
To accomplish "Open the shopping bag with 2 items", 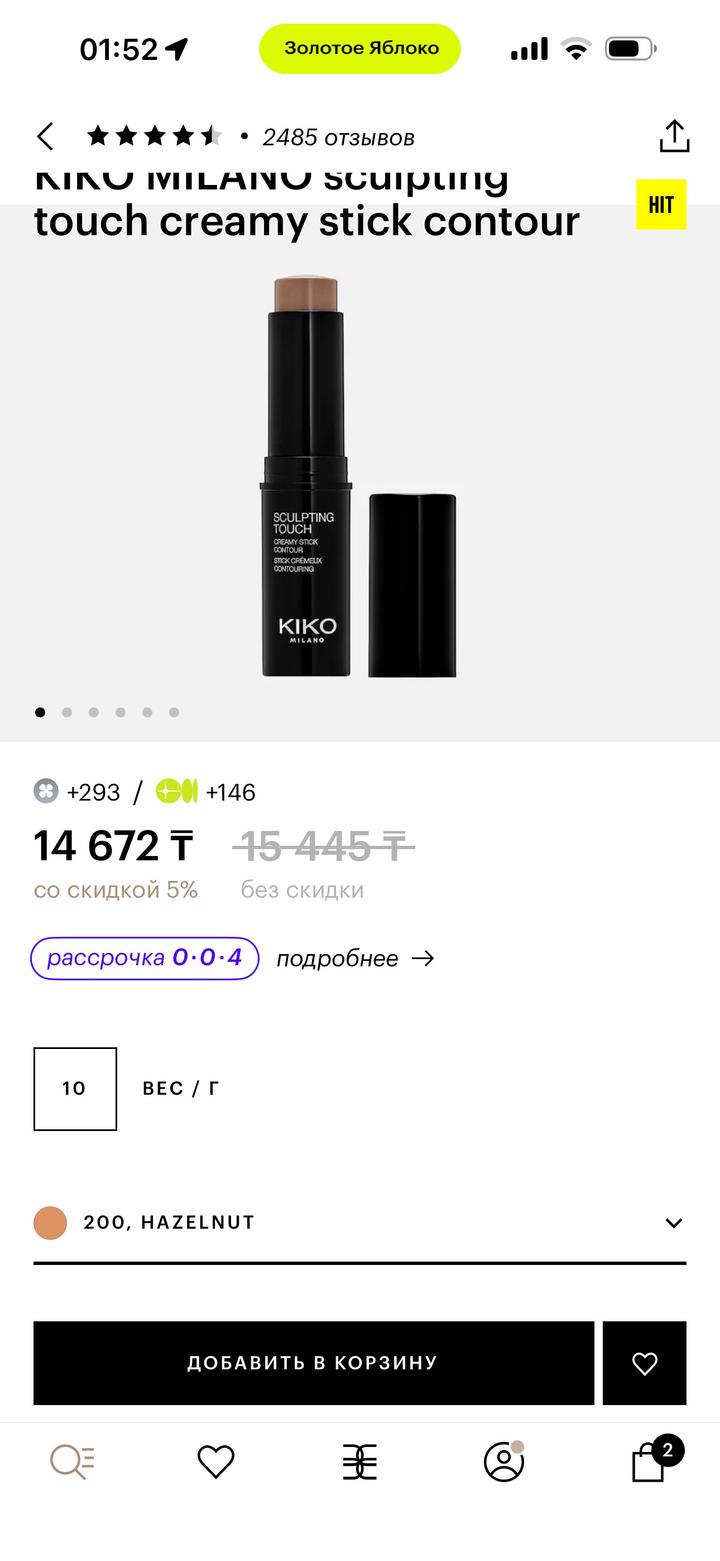I will tap(650, 1462).
